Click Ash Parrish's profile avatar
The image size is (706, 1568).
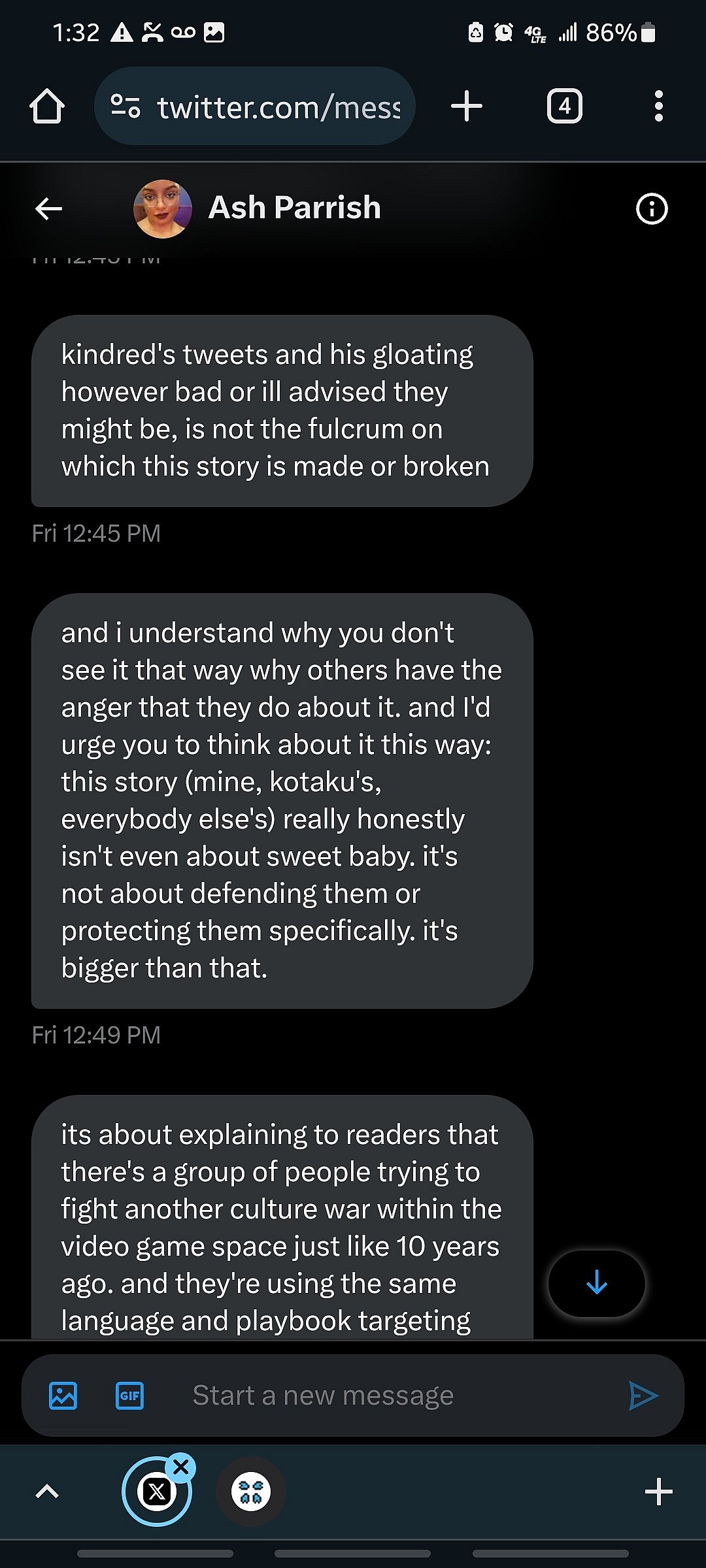(x=163, y=208)
